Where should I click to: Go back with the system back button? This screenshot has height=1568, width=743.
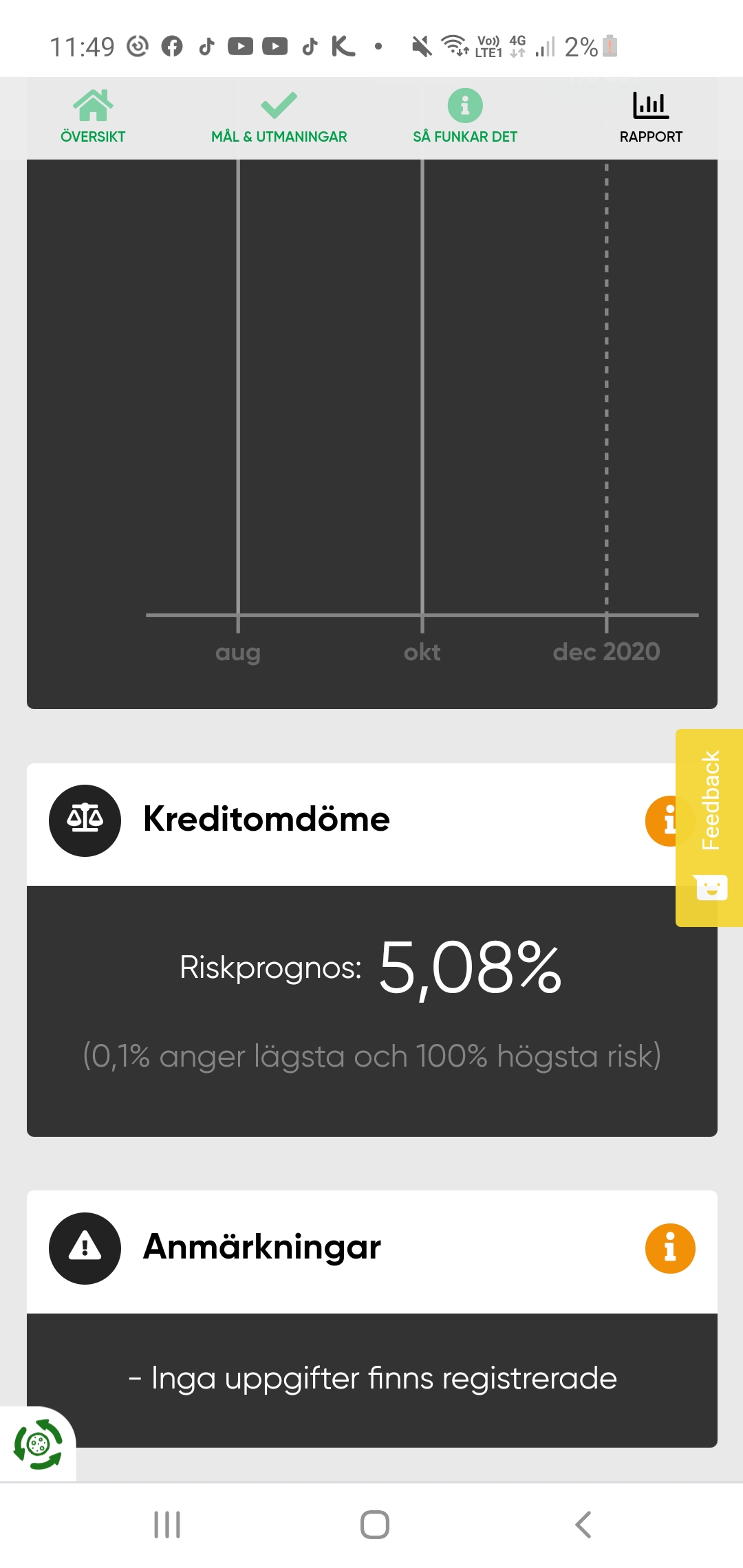(583, 1525)
